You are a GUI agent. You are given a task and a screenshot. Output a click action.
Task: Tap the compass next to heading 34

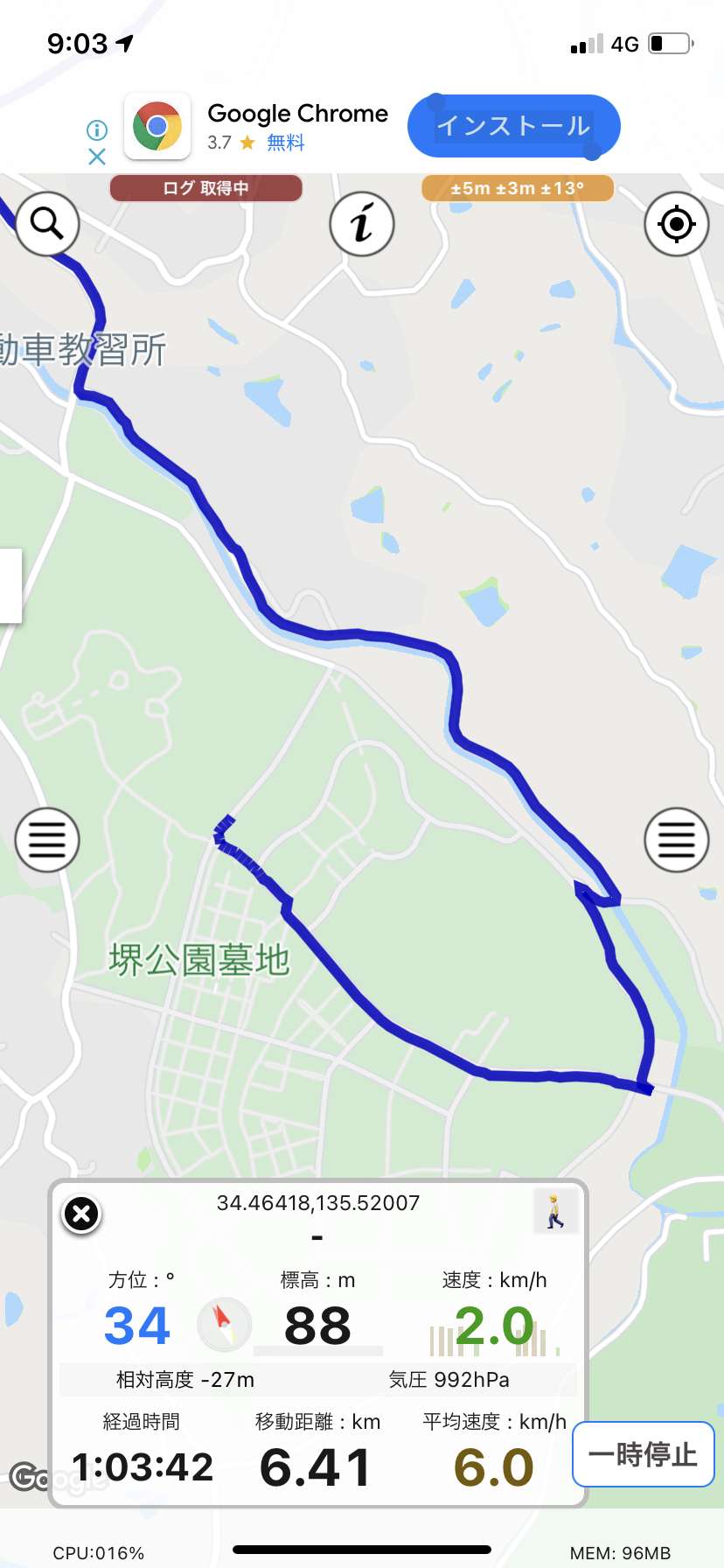[x=224, y=1325]
